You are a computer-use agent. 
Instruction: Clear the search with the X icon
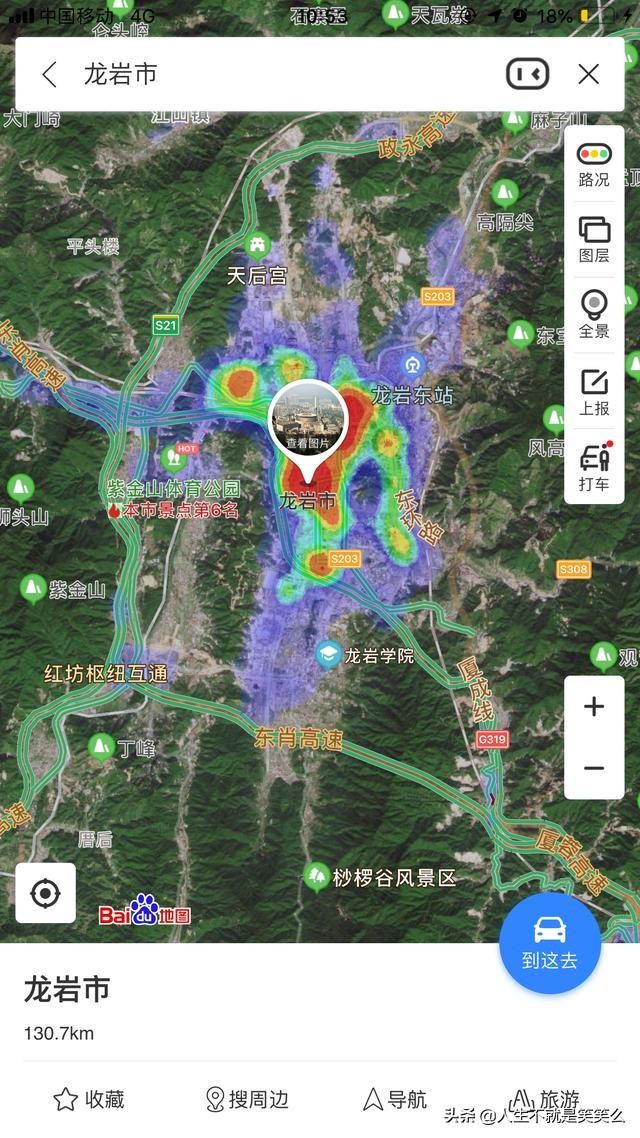click(x=589, y=74)
